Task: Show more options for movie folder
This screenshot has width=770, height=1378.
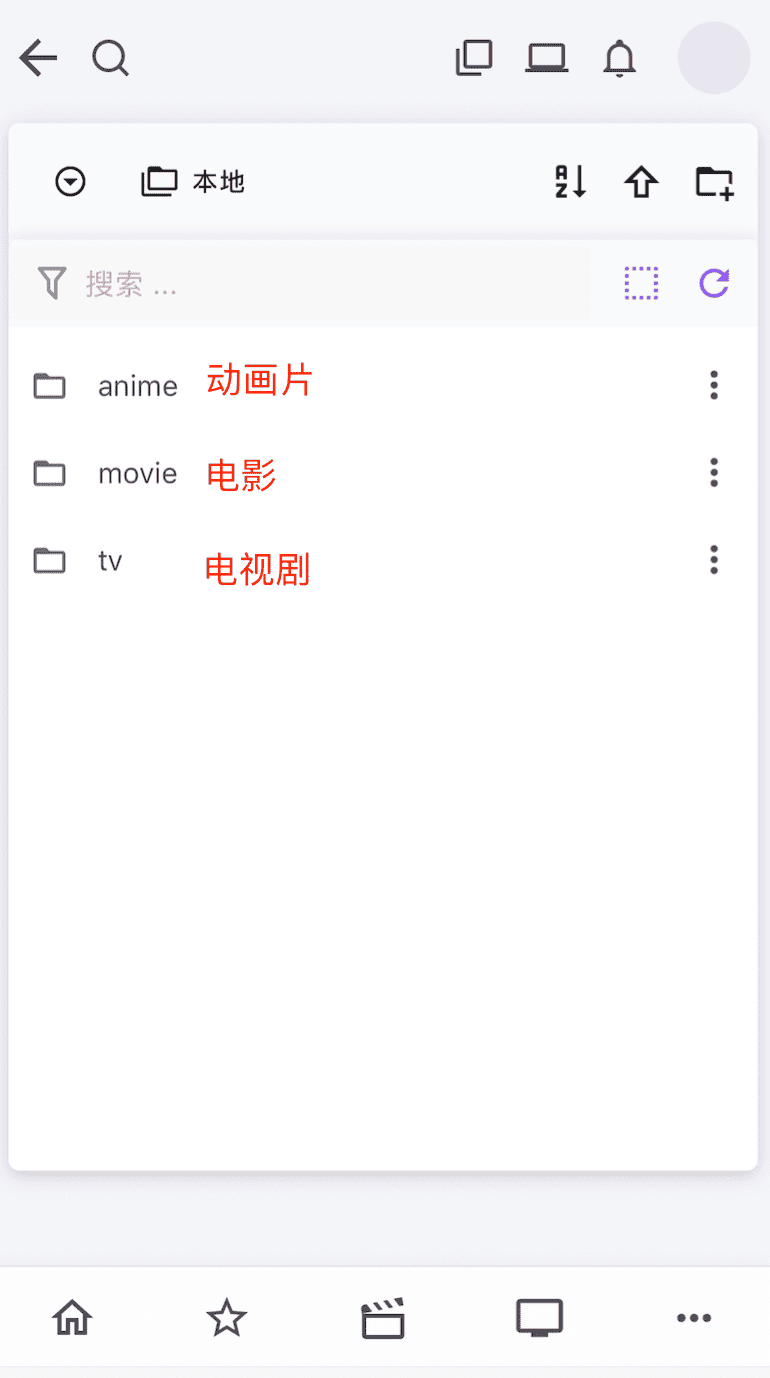Action: (714, 472)
